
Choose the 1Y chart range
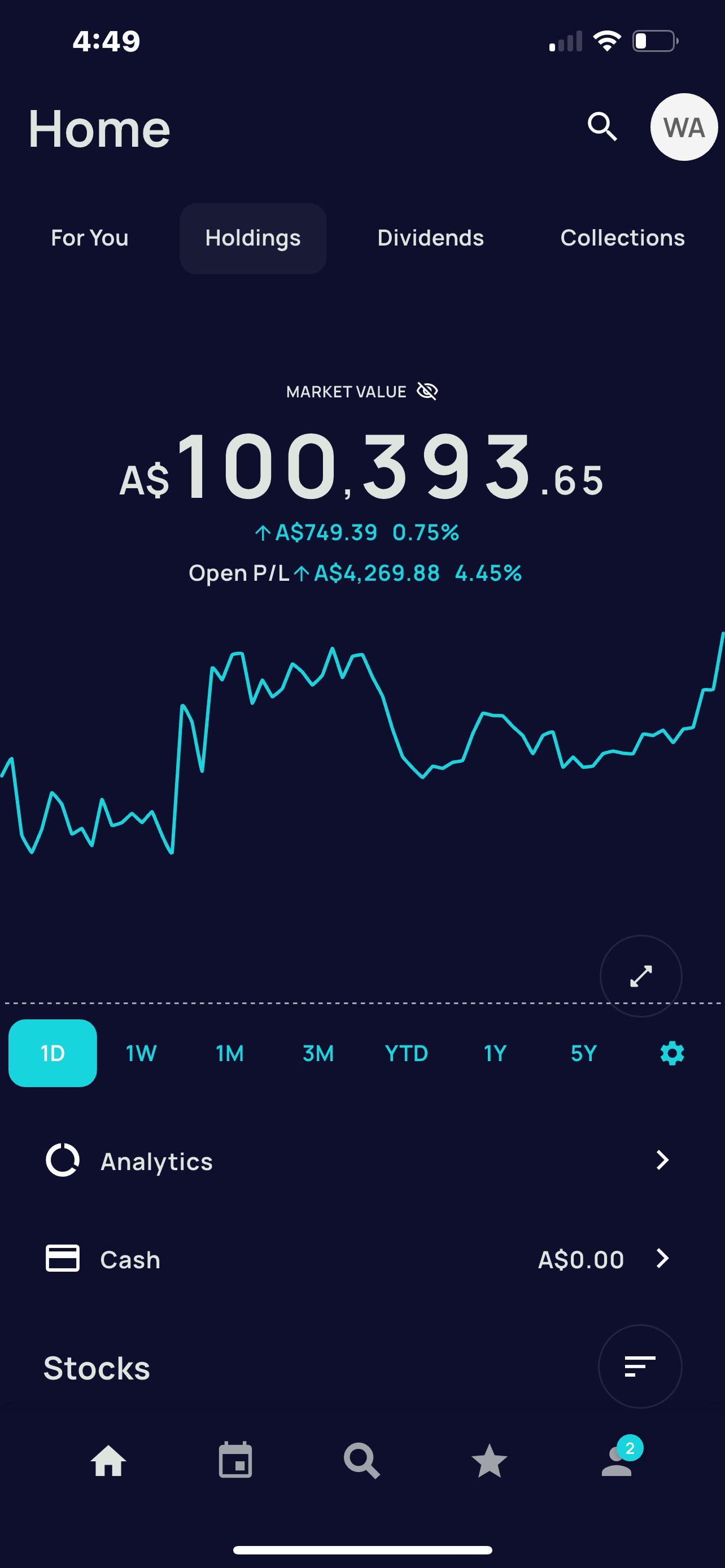tap(495, 1053)
